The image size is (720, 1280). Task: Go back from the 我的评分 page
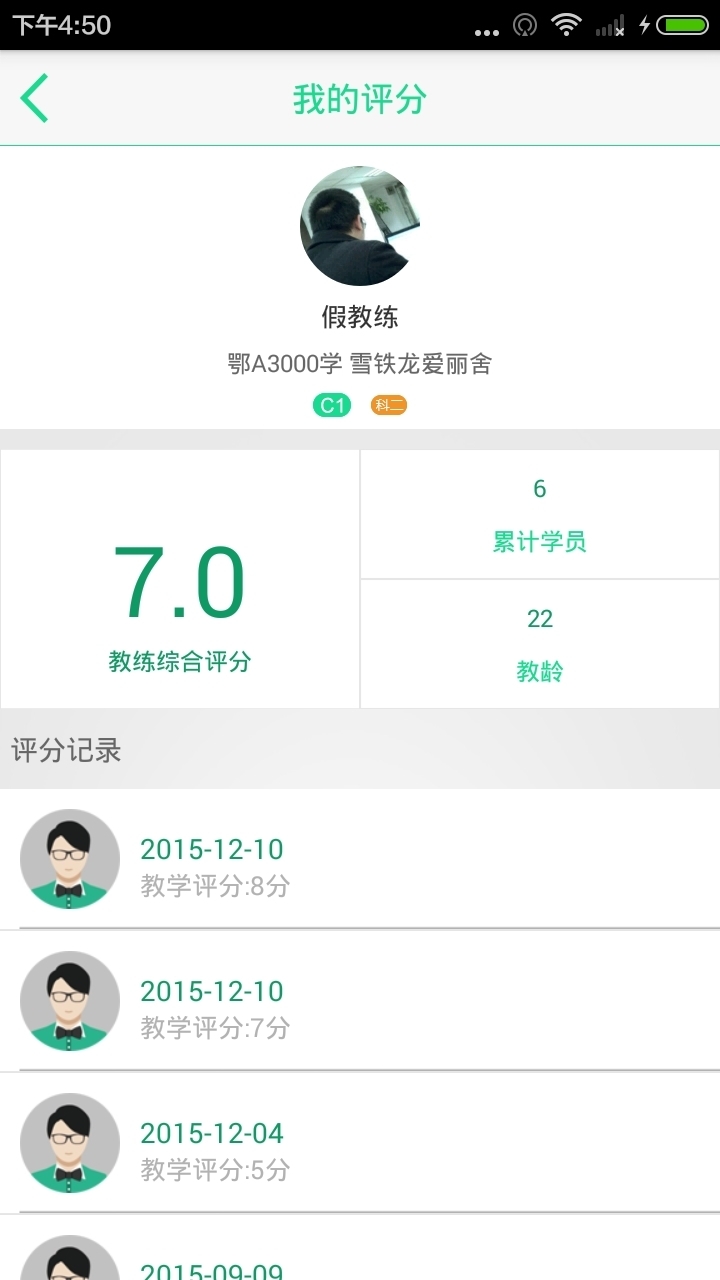tap(34, 99)
